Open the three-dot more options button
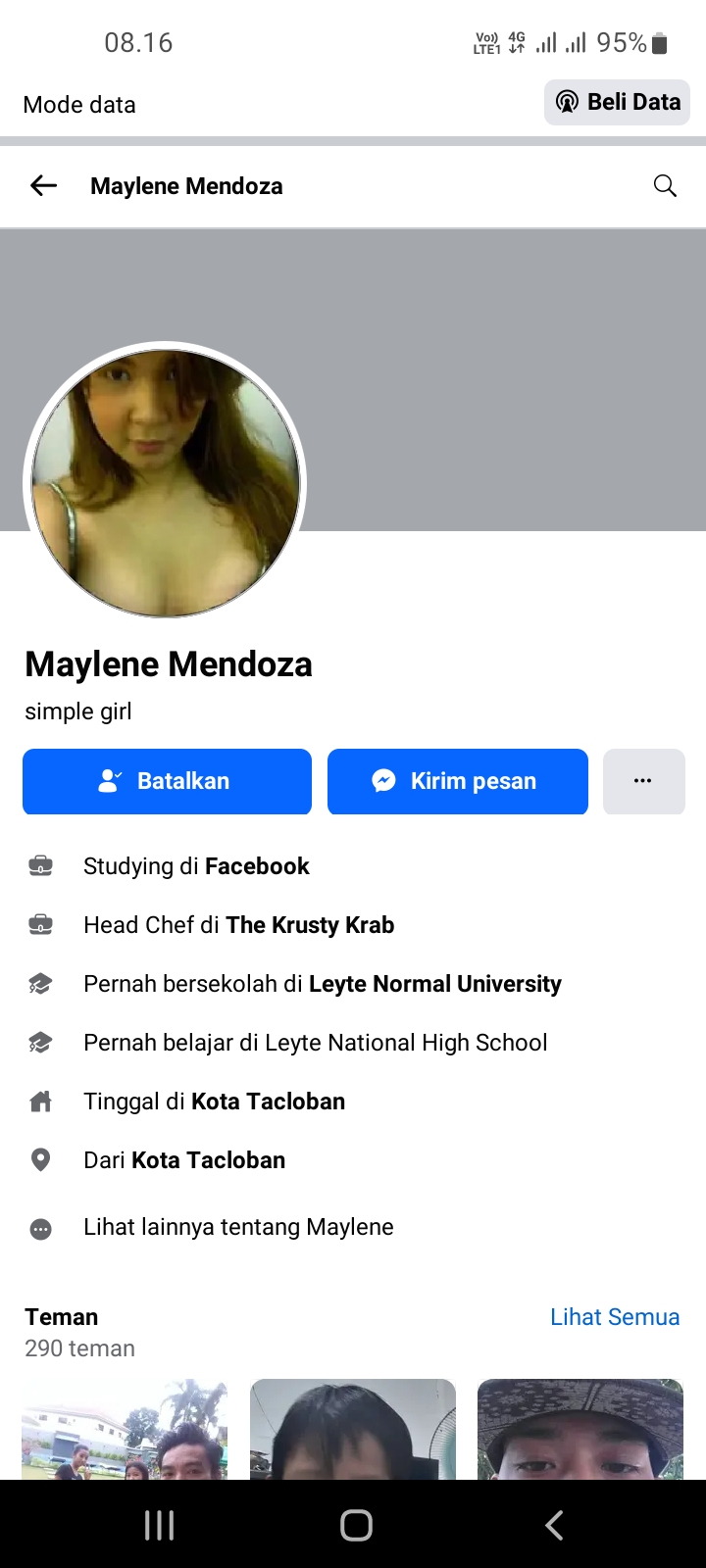The image size is (706, 1568). click(643, 781)
